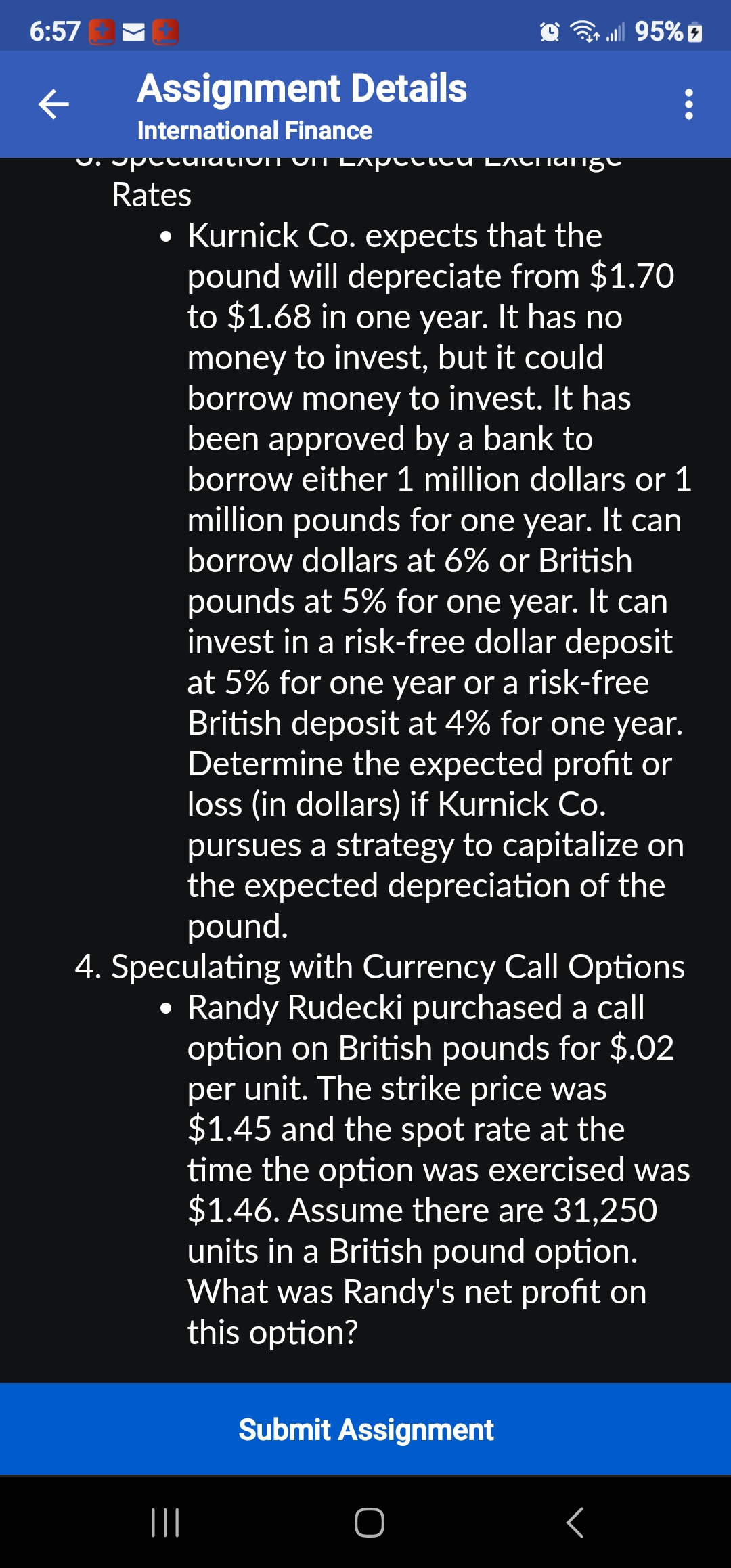Tap Submit Assignment button

[365, 1429]
